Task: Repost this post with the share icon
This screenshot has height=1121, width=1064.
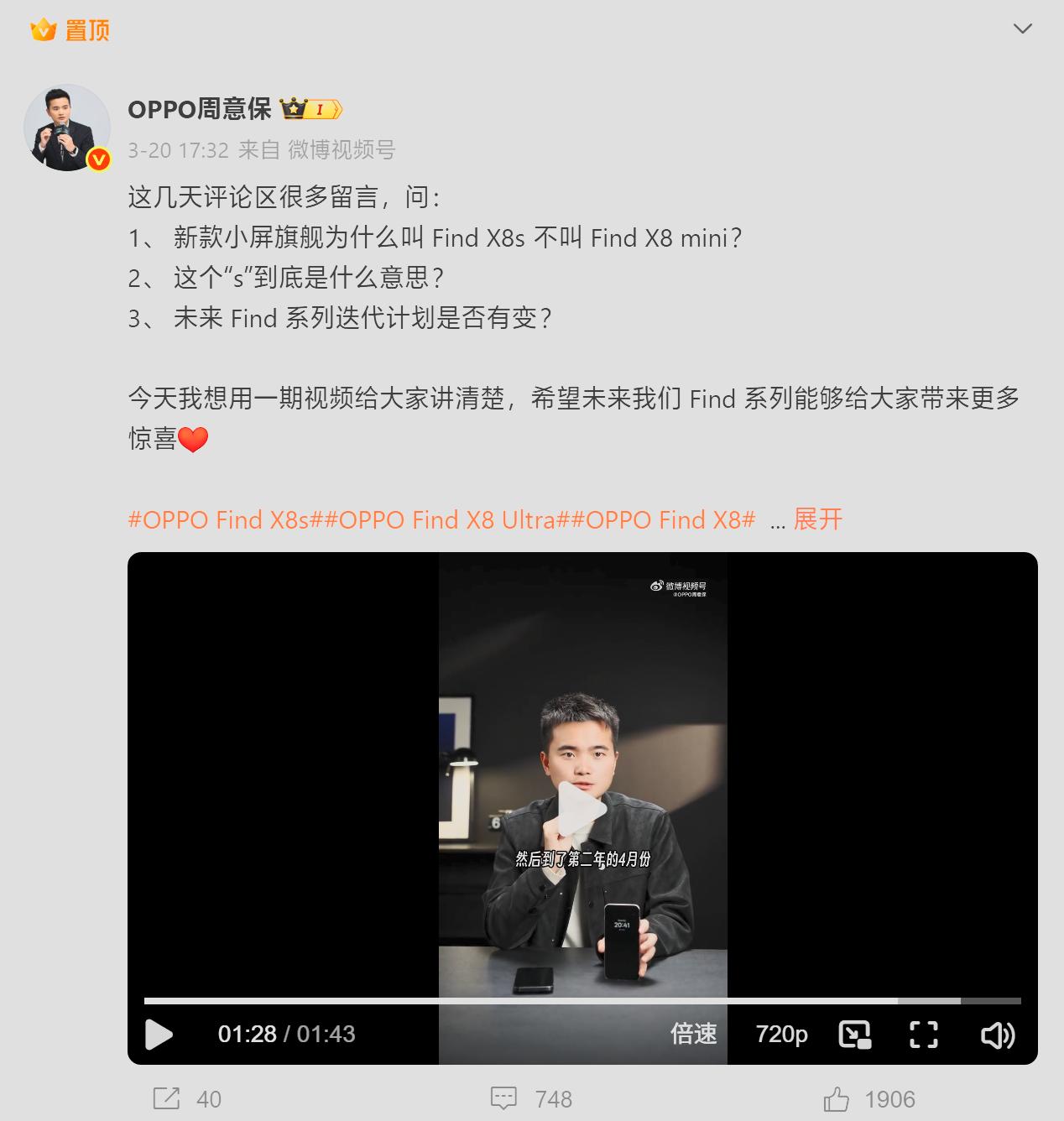Action: pyautogui.click(x=167, y=1098)
